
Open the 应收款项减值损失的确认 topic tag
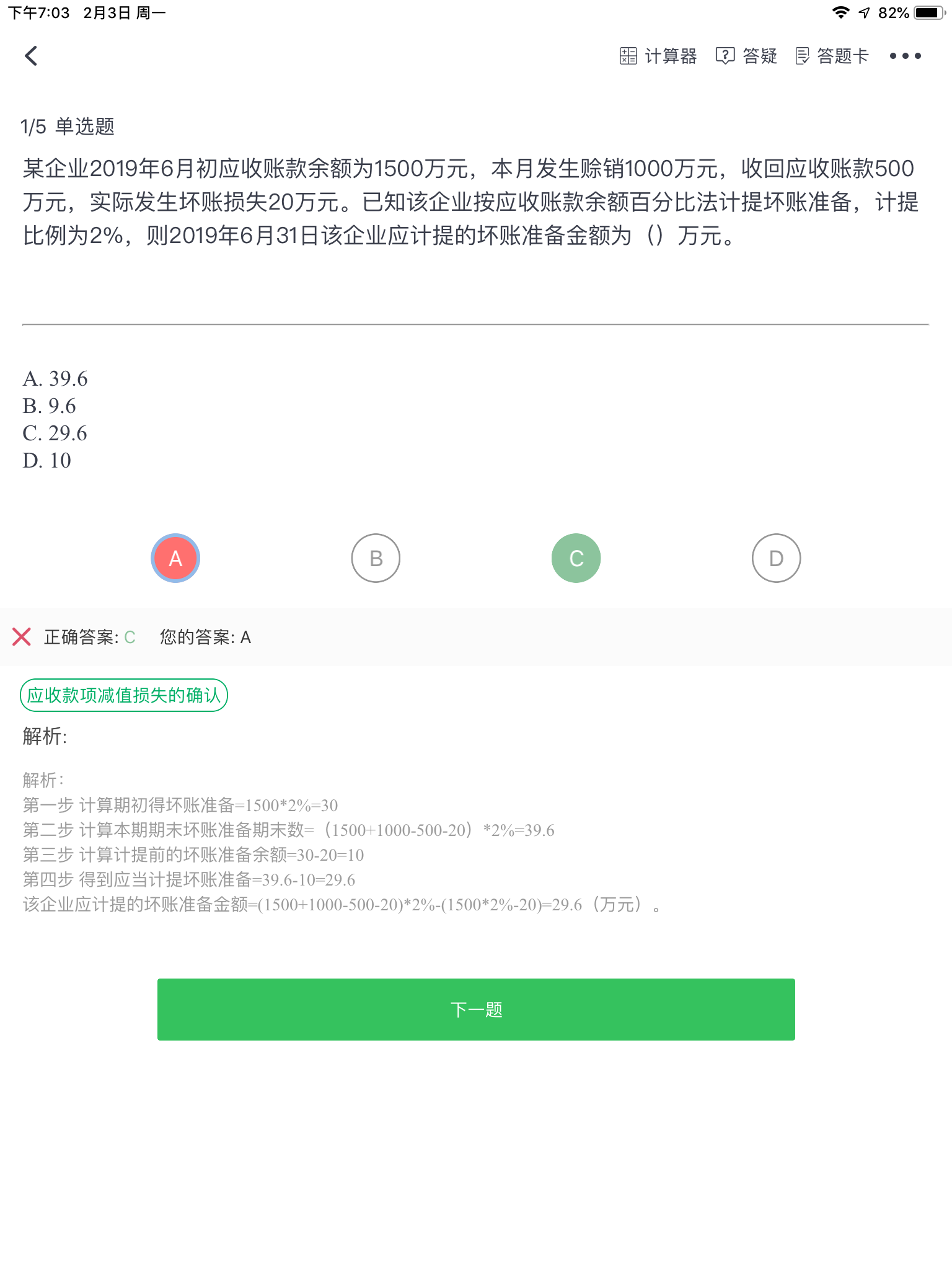(124, 695)
